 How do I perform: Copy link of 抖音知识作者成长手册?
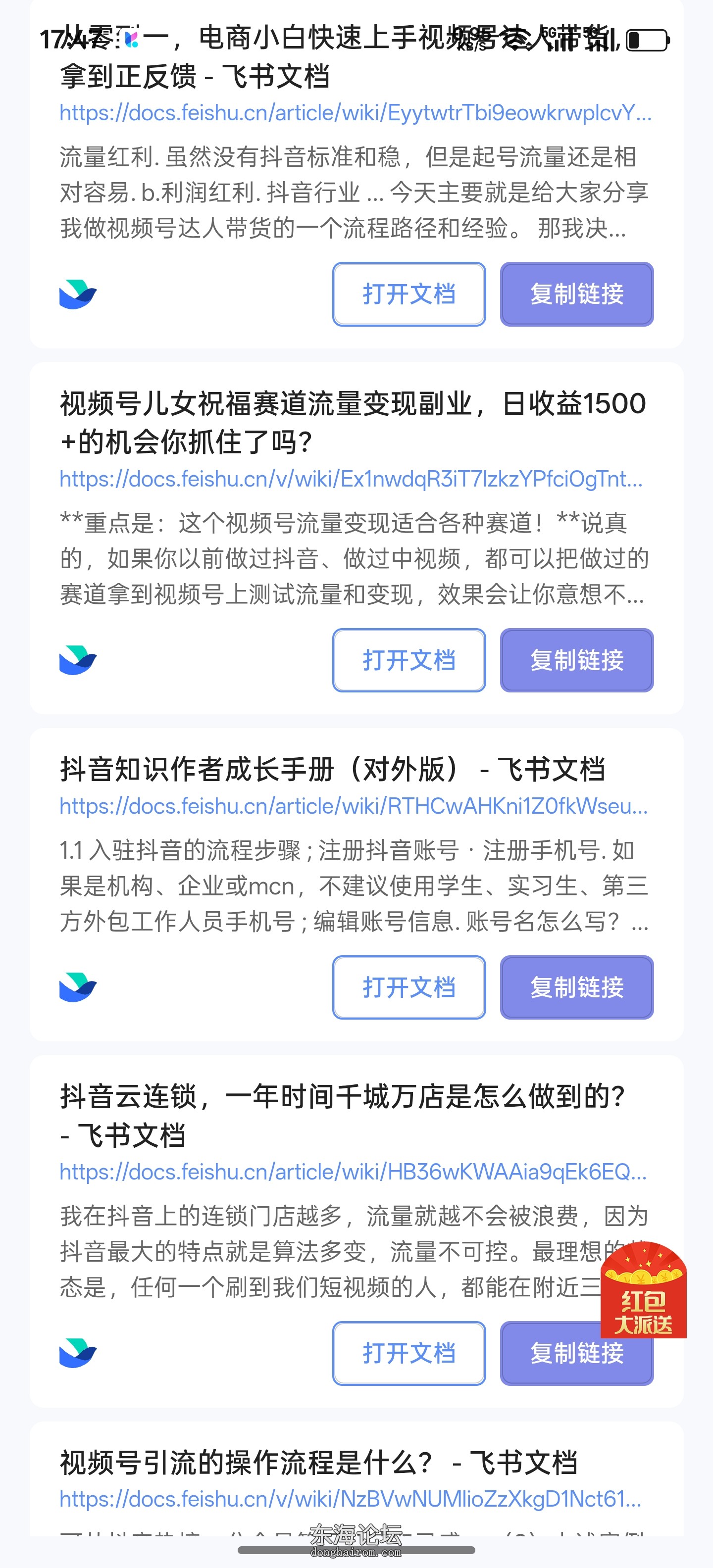click(576, 987)
